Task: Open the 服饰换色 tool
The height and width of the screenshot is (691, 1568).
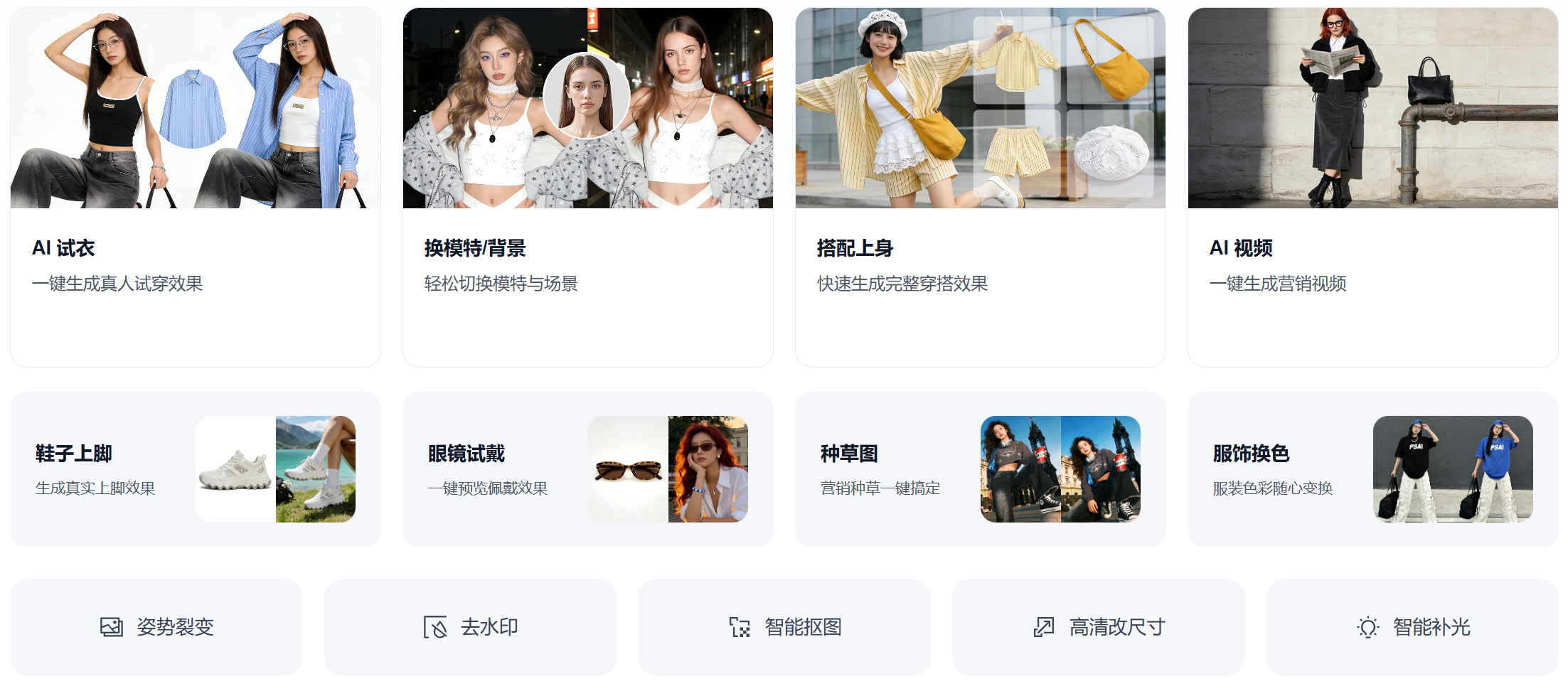Action: pyautogui.click(x=1372, y=469)
